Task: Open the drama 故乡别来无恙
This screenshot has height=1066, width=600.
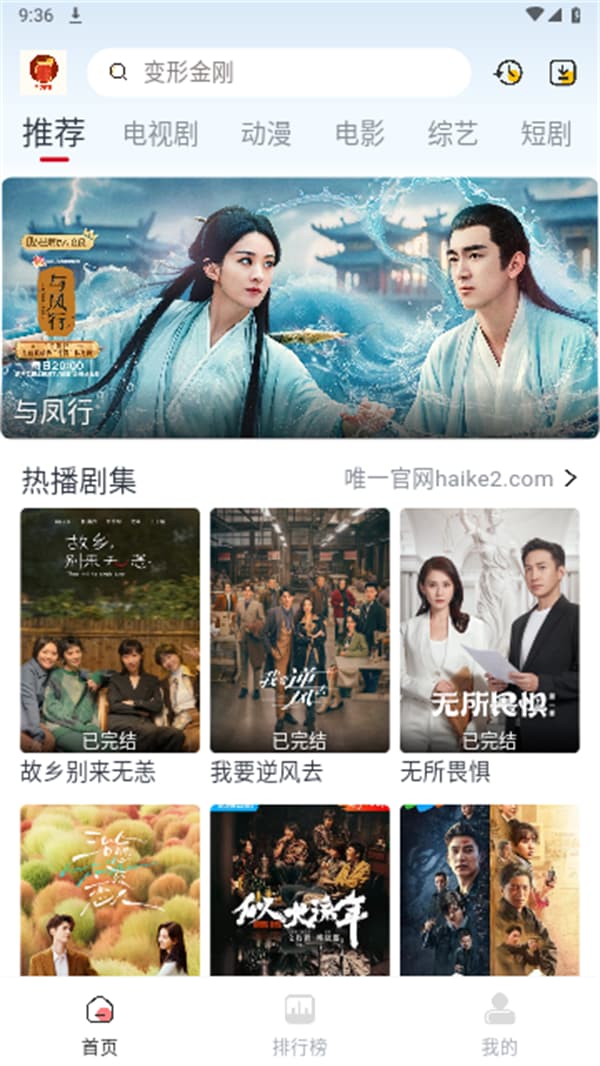Action: 110,631
